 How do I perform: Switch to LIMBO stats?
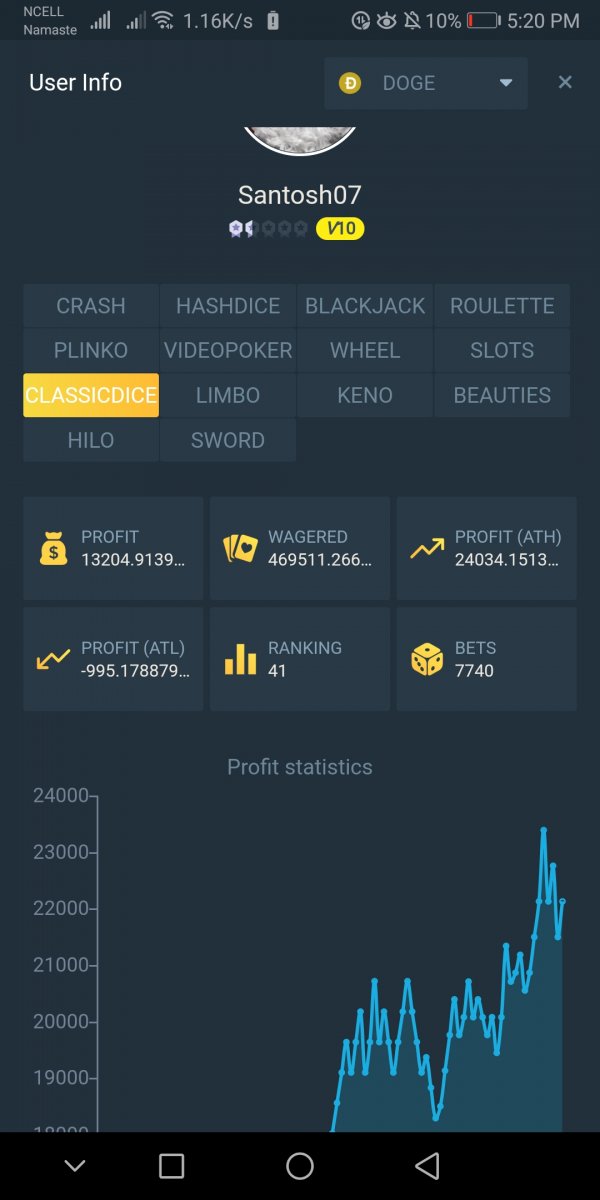coord(228,396)
